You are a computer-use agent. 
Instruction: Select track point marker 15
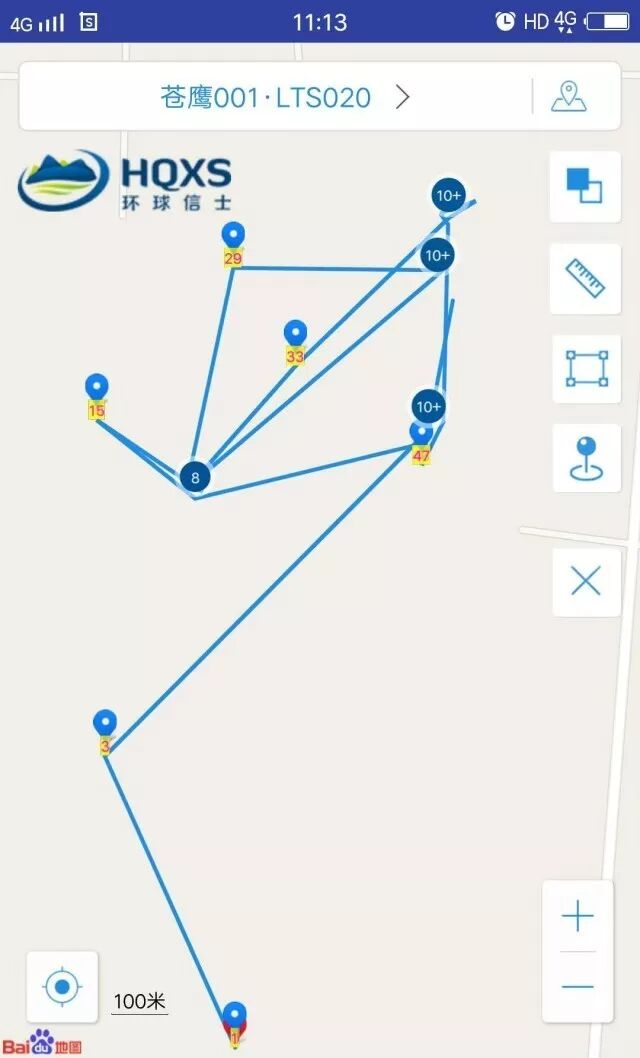pyautogui.click(x=97, y=391)
